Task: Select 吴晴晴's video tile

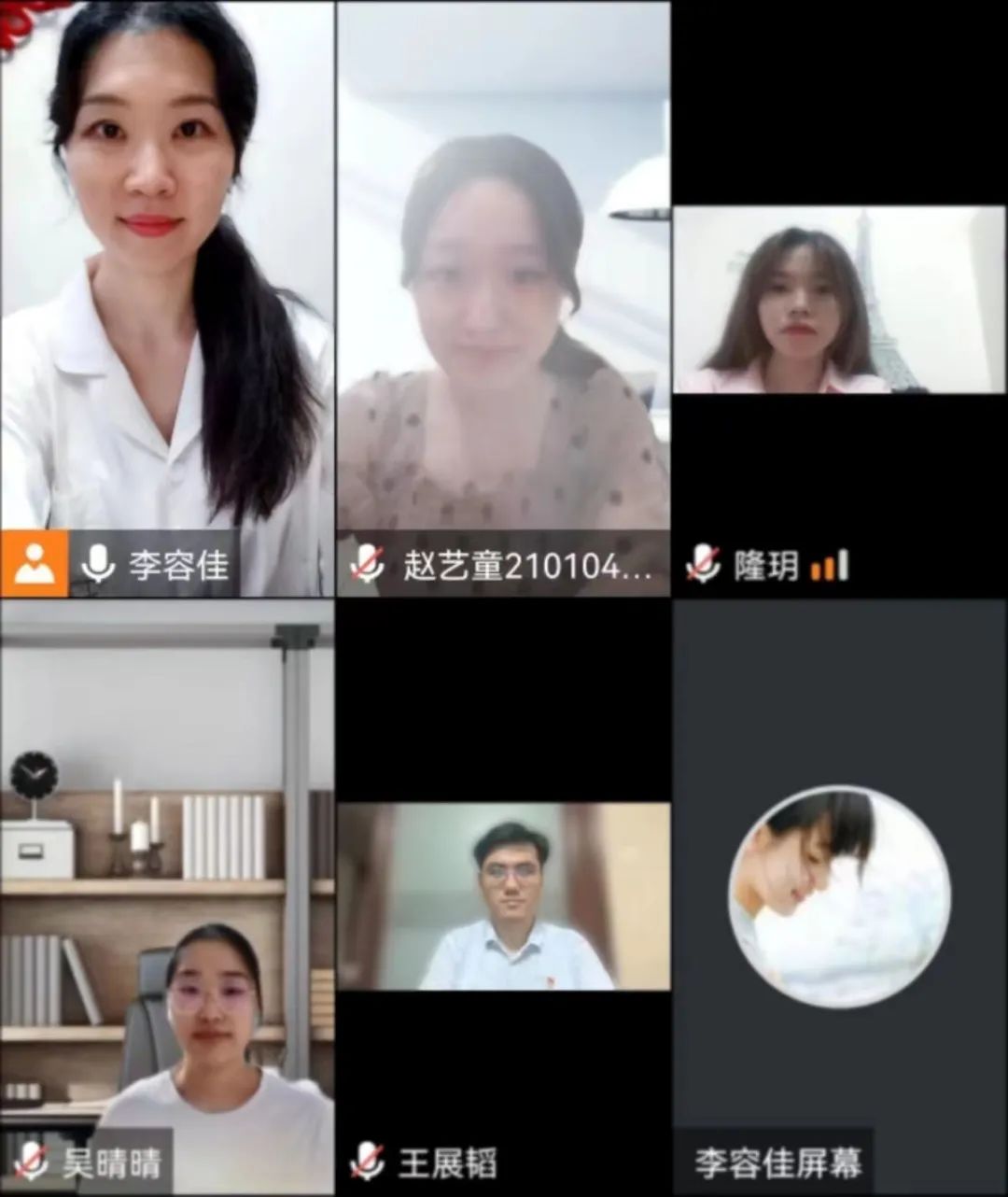Action: [167, 887]
